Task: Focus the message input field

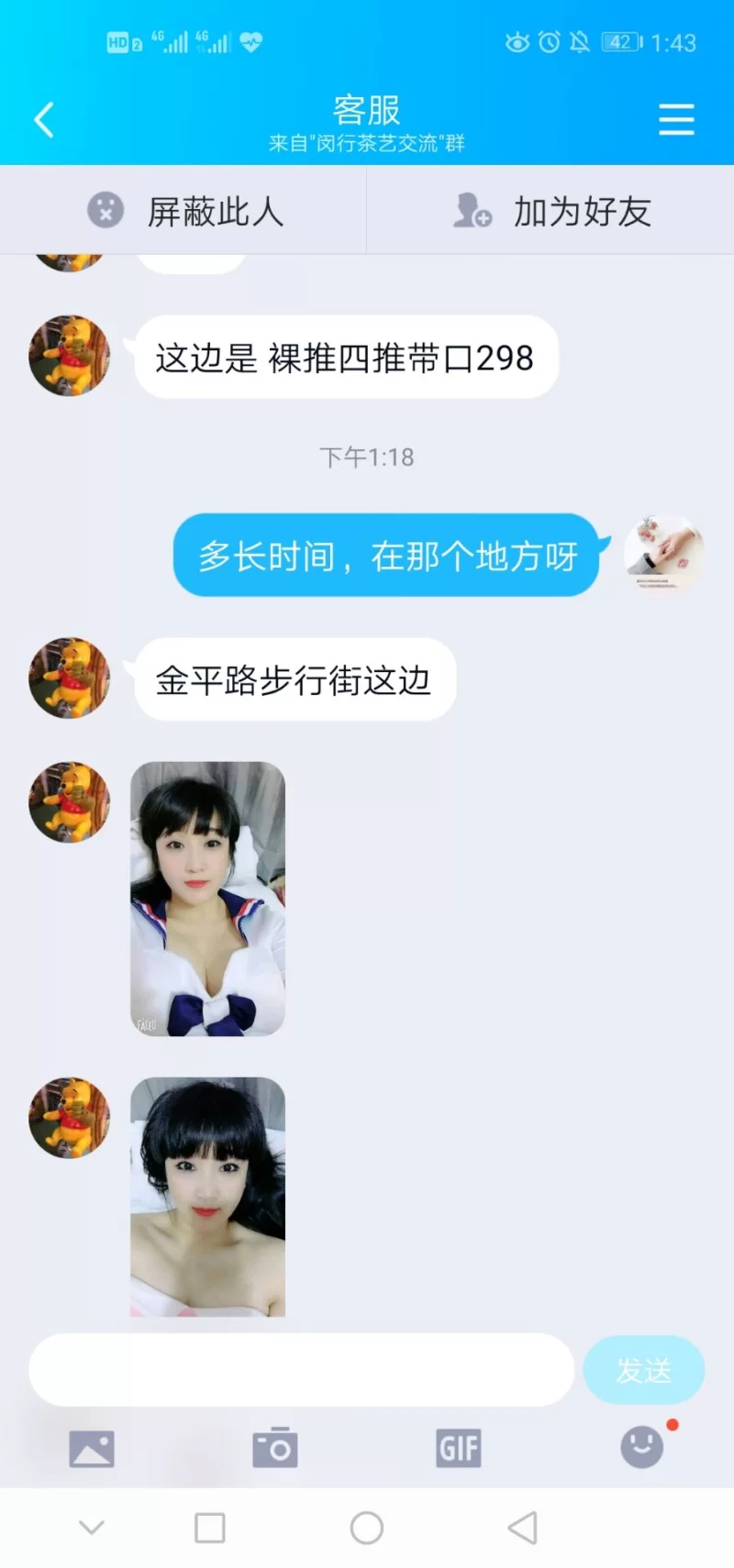Action: 301,1370
